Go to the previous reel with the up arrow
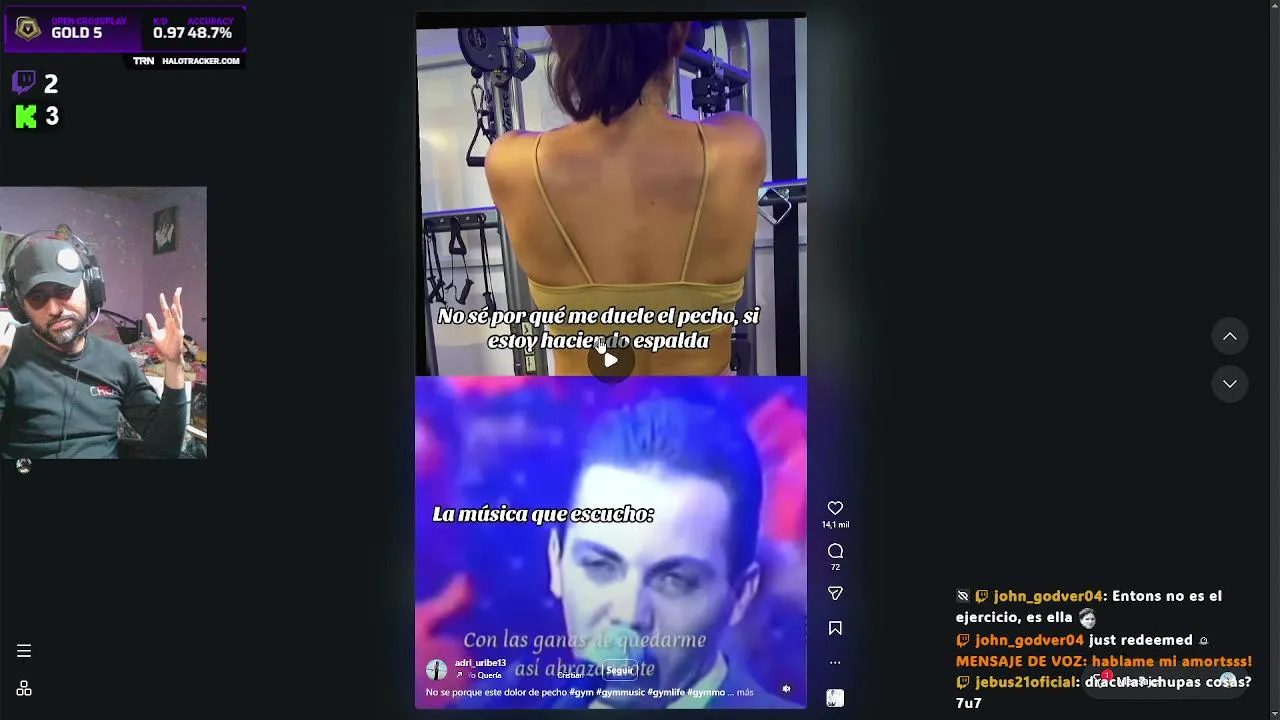This screenshot has width=1280, height=720. pos(1230,337)
